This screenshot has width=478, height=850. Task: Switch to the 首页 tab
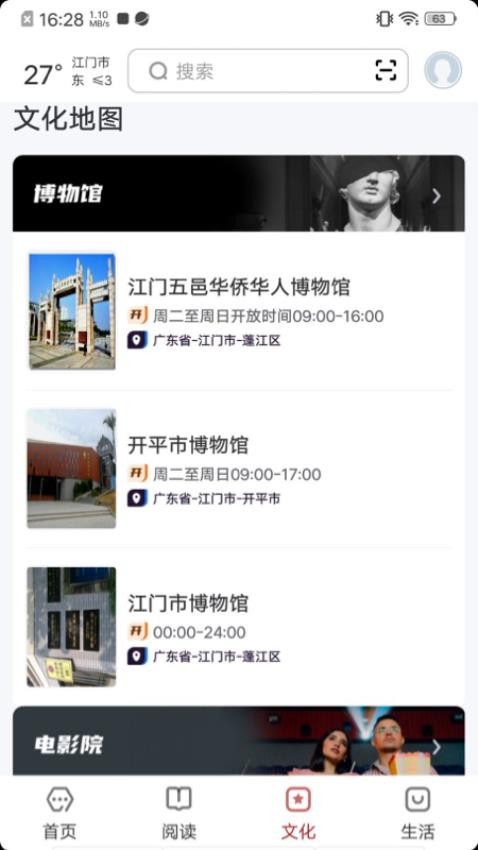click(60, 813)
